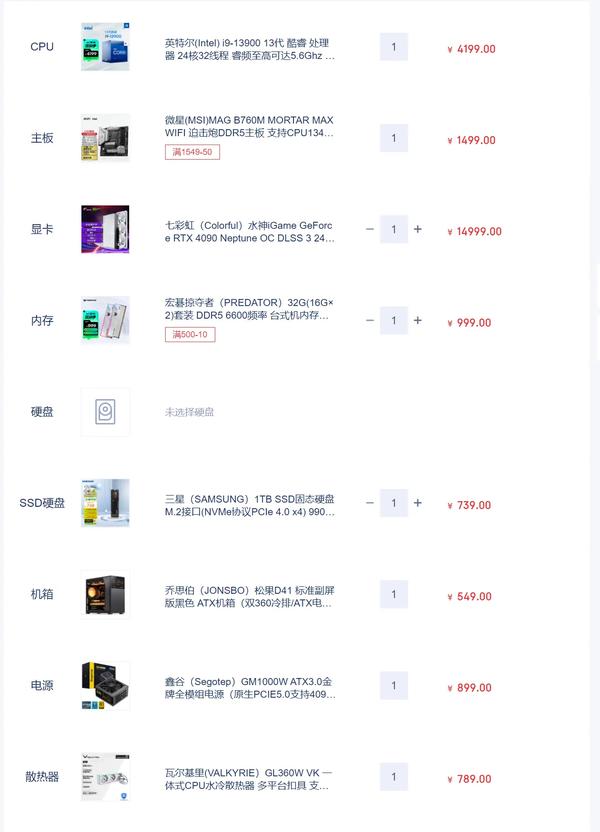
Task: Decrease Predator DDR5 memory quantity
Action: pyautogui.click(x=370, y=320)
